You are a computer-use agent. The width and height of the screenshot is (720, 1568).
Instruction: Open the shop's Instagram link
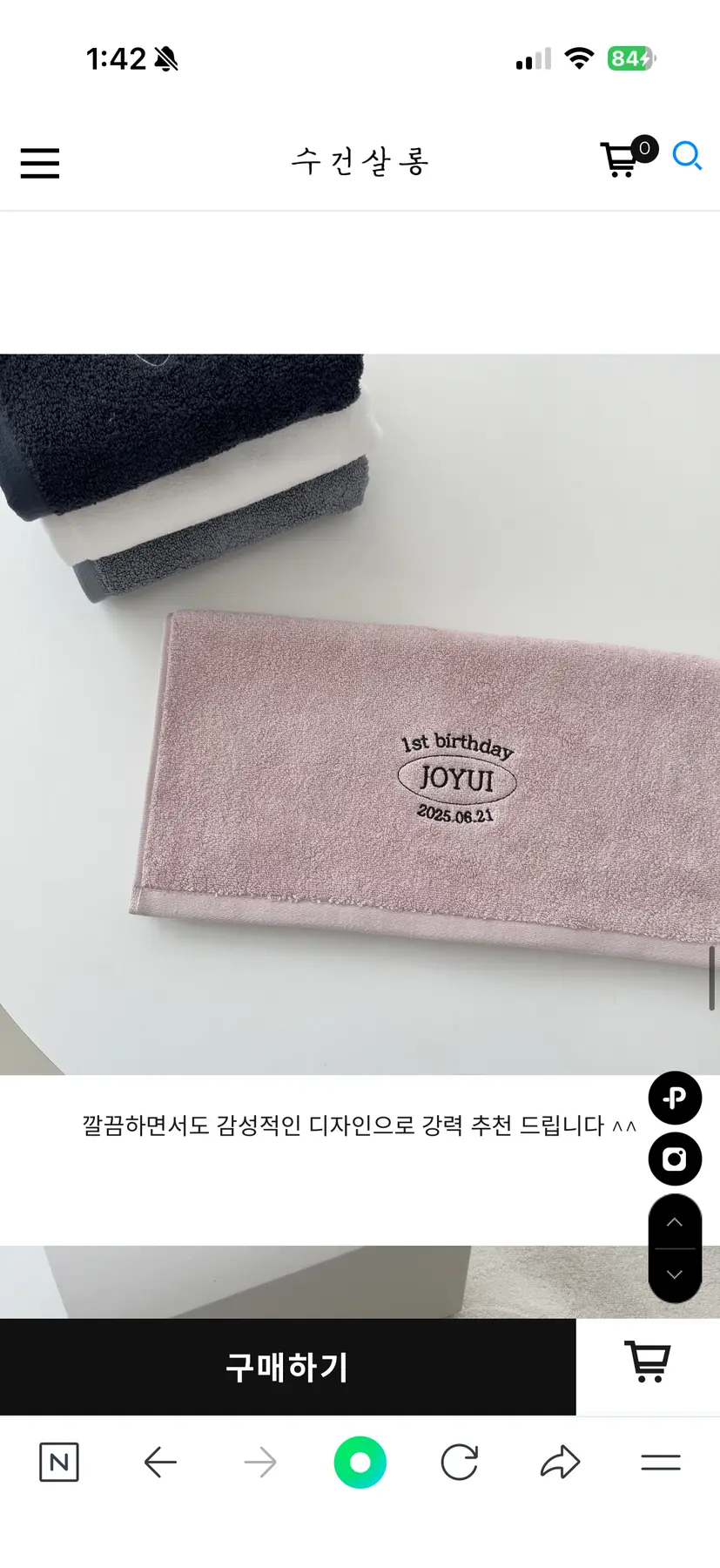pyautogui.click(x=675, y=1159)
